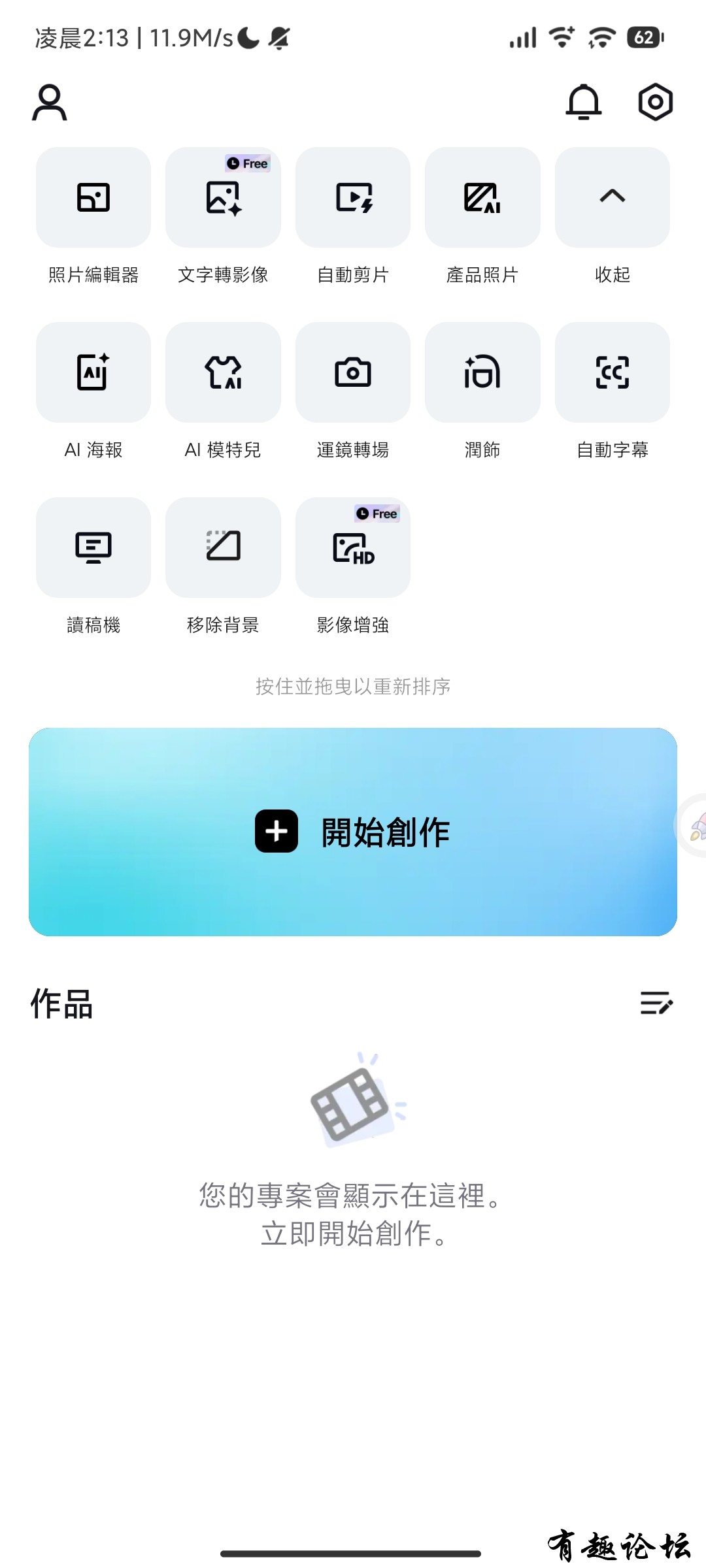706x1568 pixels.
Task: Open the 運鏡轉場 camera transition tool
Action: (x=353, y=372)
